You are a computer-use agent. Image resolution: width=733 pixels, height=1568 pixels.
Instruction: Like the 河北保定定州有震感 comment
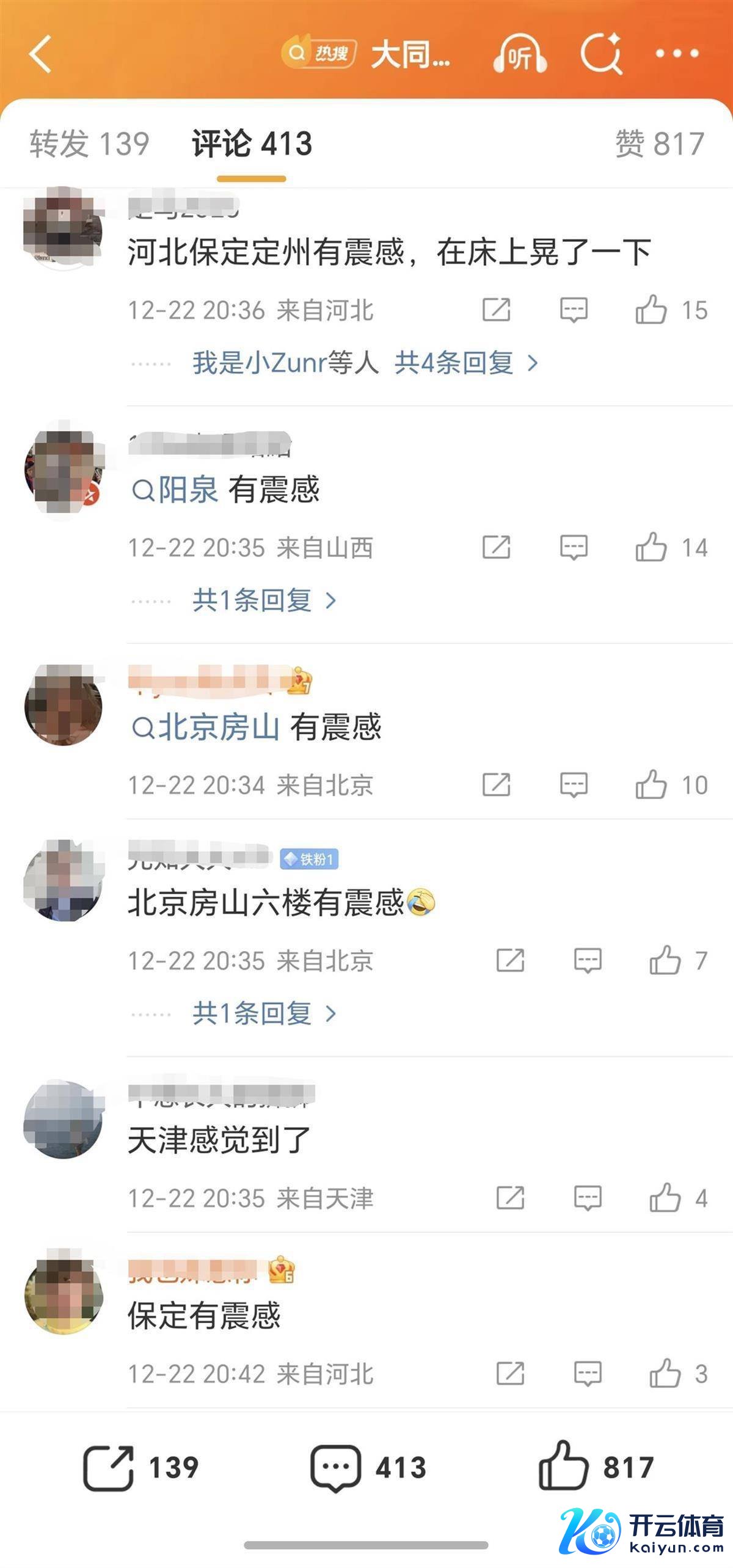[651, 310]
